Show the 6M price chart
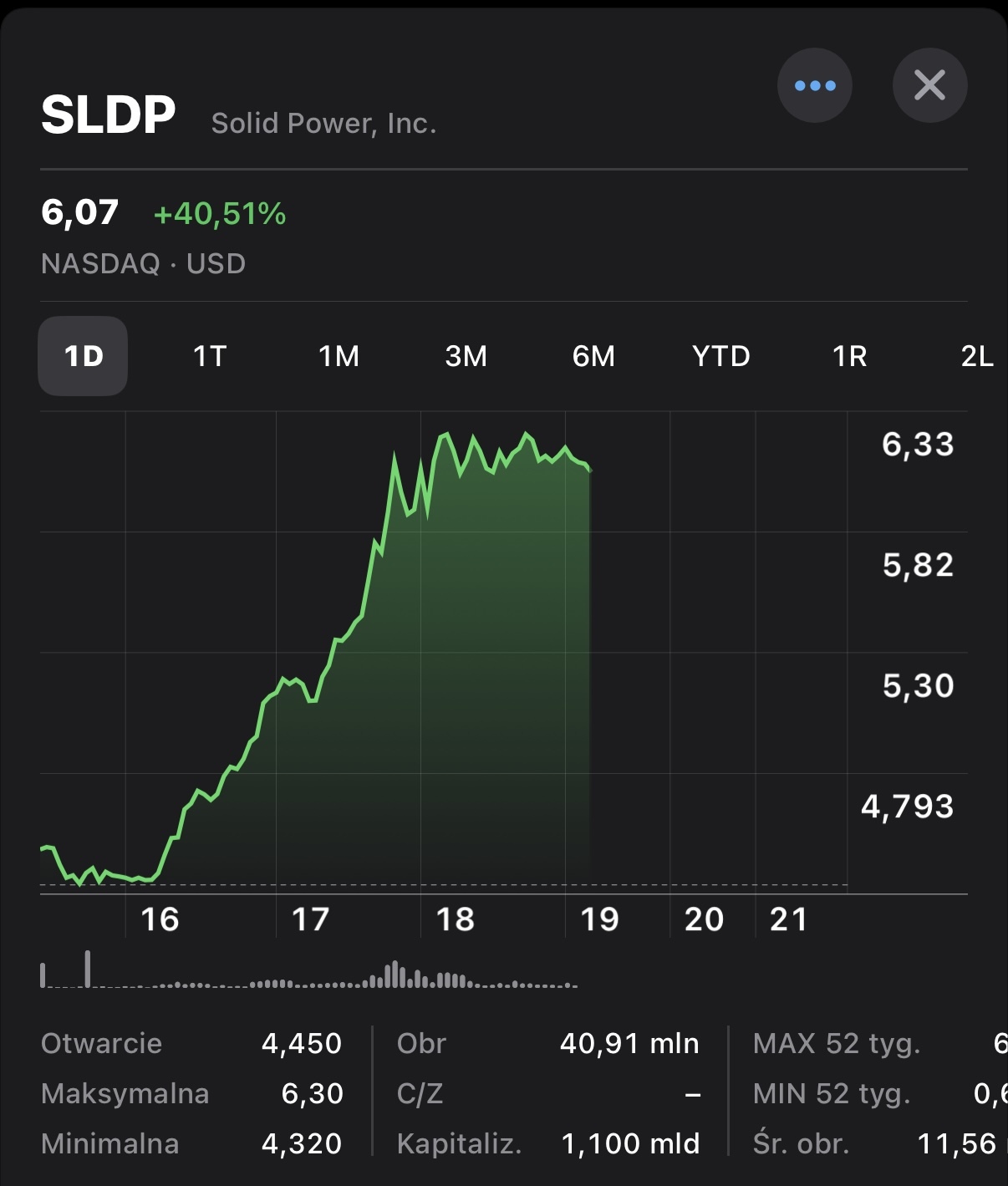 [x=593, y=356]
